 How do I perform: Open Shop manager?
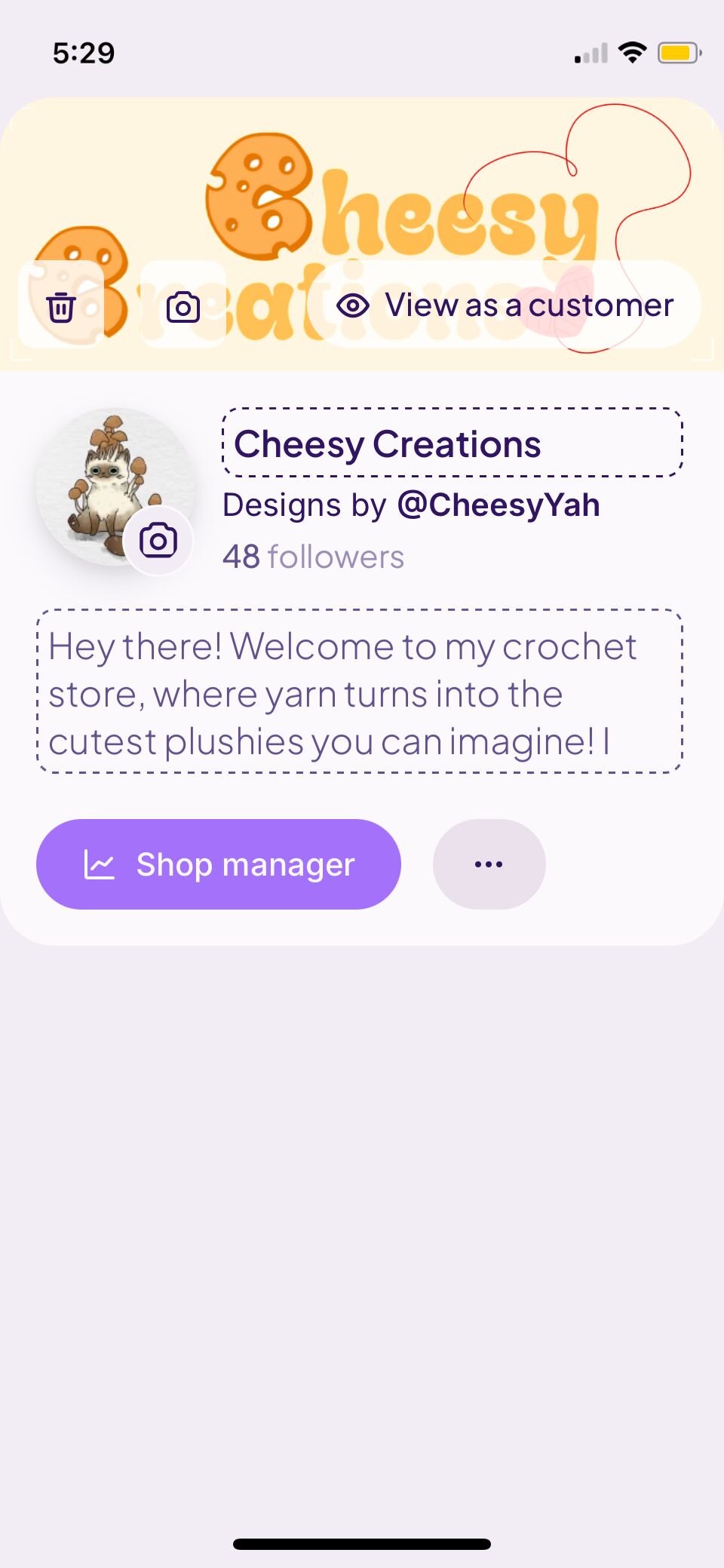[219, 864]
